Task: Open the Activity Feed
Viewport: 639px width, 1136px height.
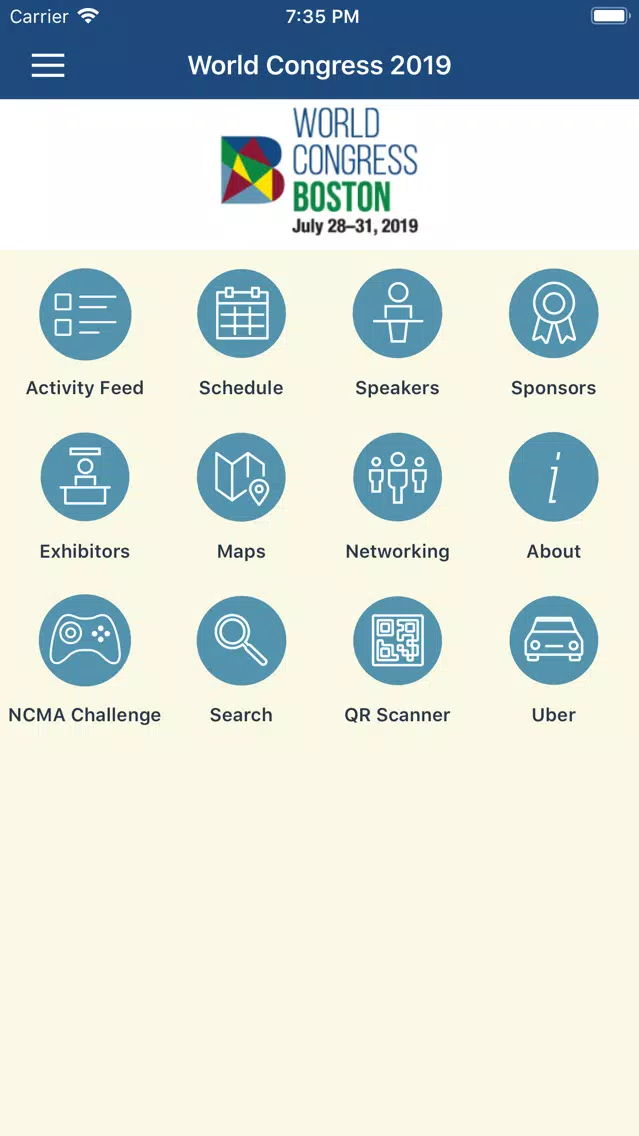Action: tap(85, 314)
